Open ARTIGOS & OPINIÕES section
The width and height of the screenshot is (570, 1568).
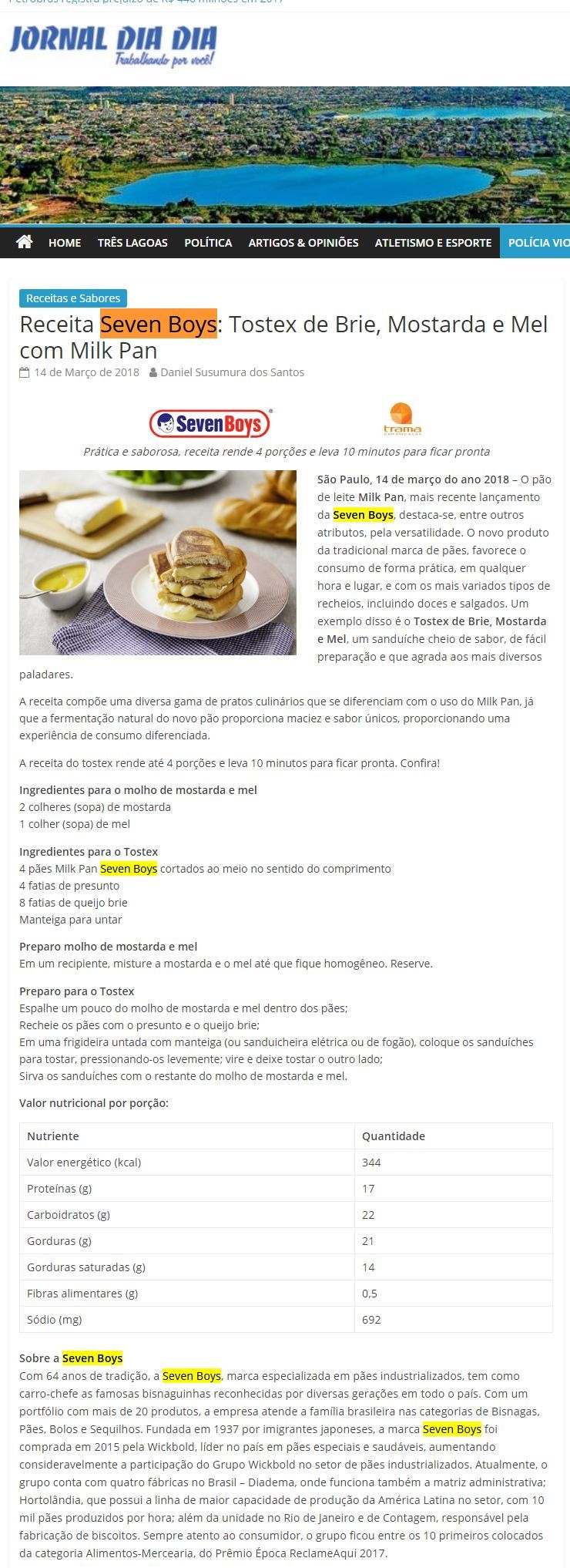(x=303, y=242)
